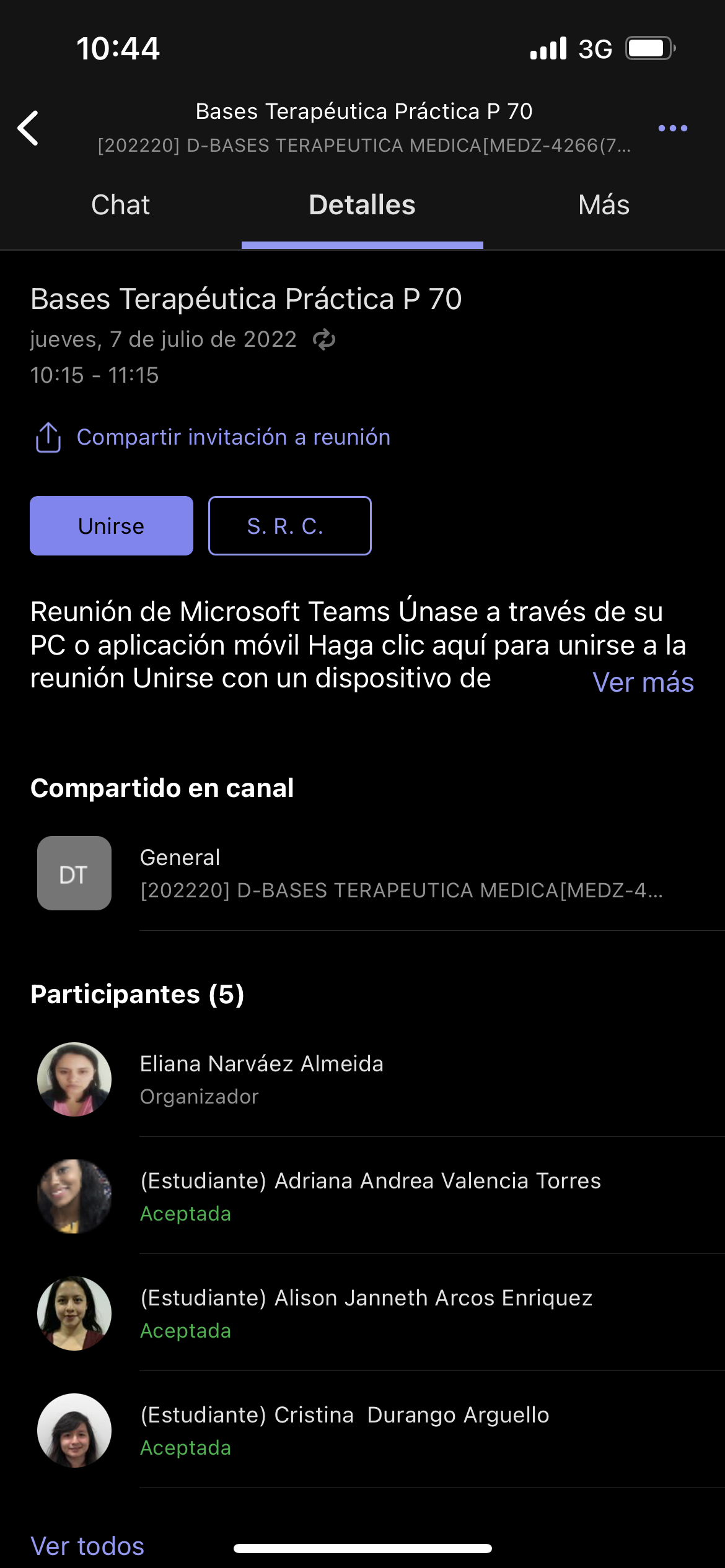Image resolution: width=725 pixels, height=1568 pixels.
Task: Go back using the header arrow
Action: (x=29, y=128)
